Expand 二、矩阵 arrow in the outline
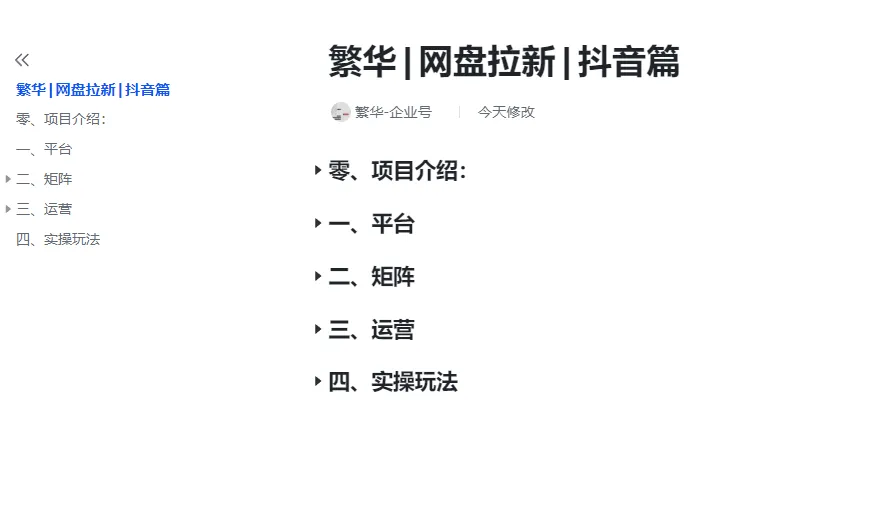 pos(8,179)
